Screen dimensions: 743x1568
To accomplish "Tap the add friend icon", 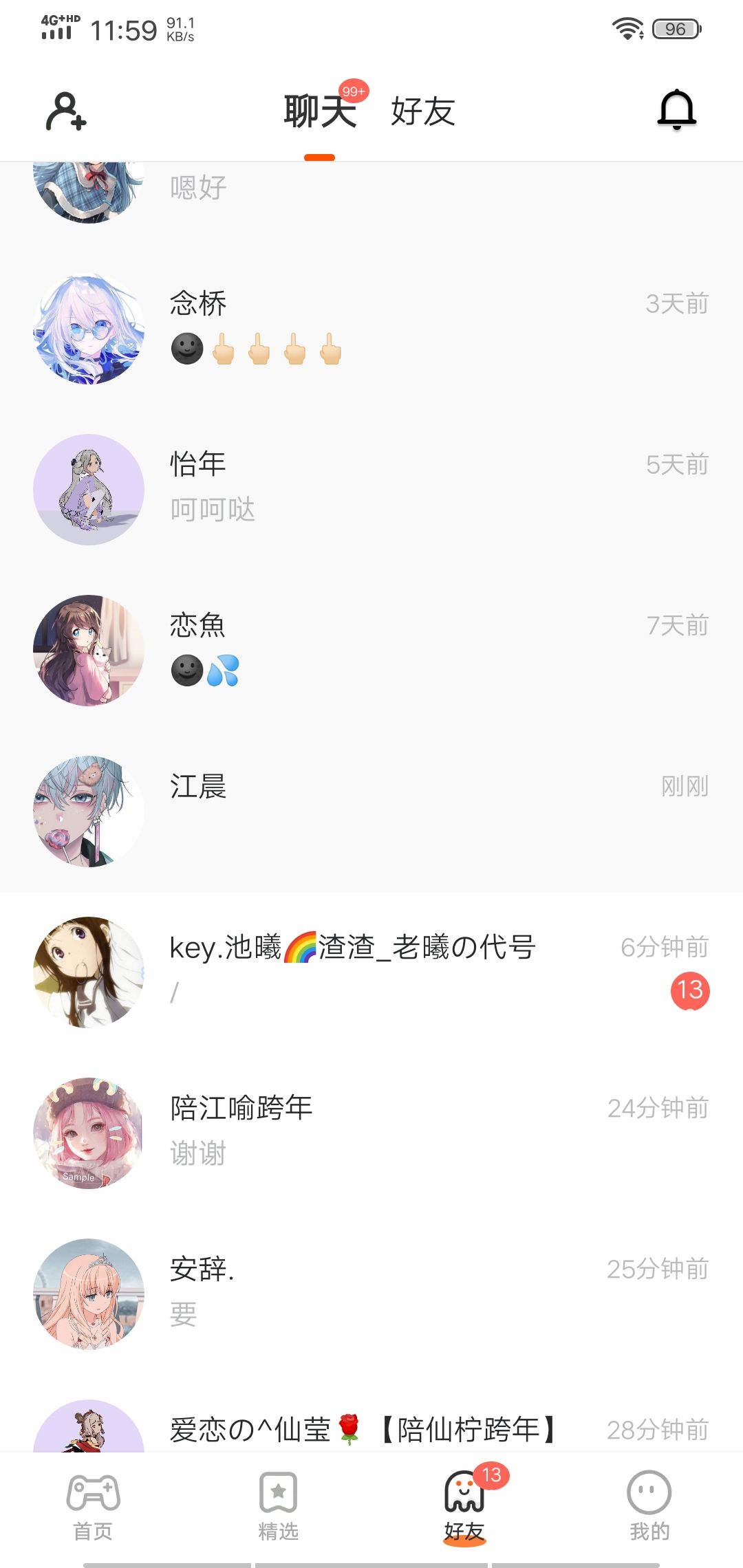I will click(x=66, y=111).
